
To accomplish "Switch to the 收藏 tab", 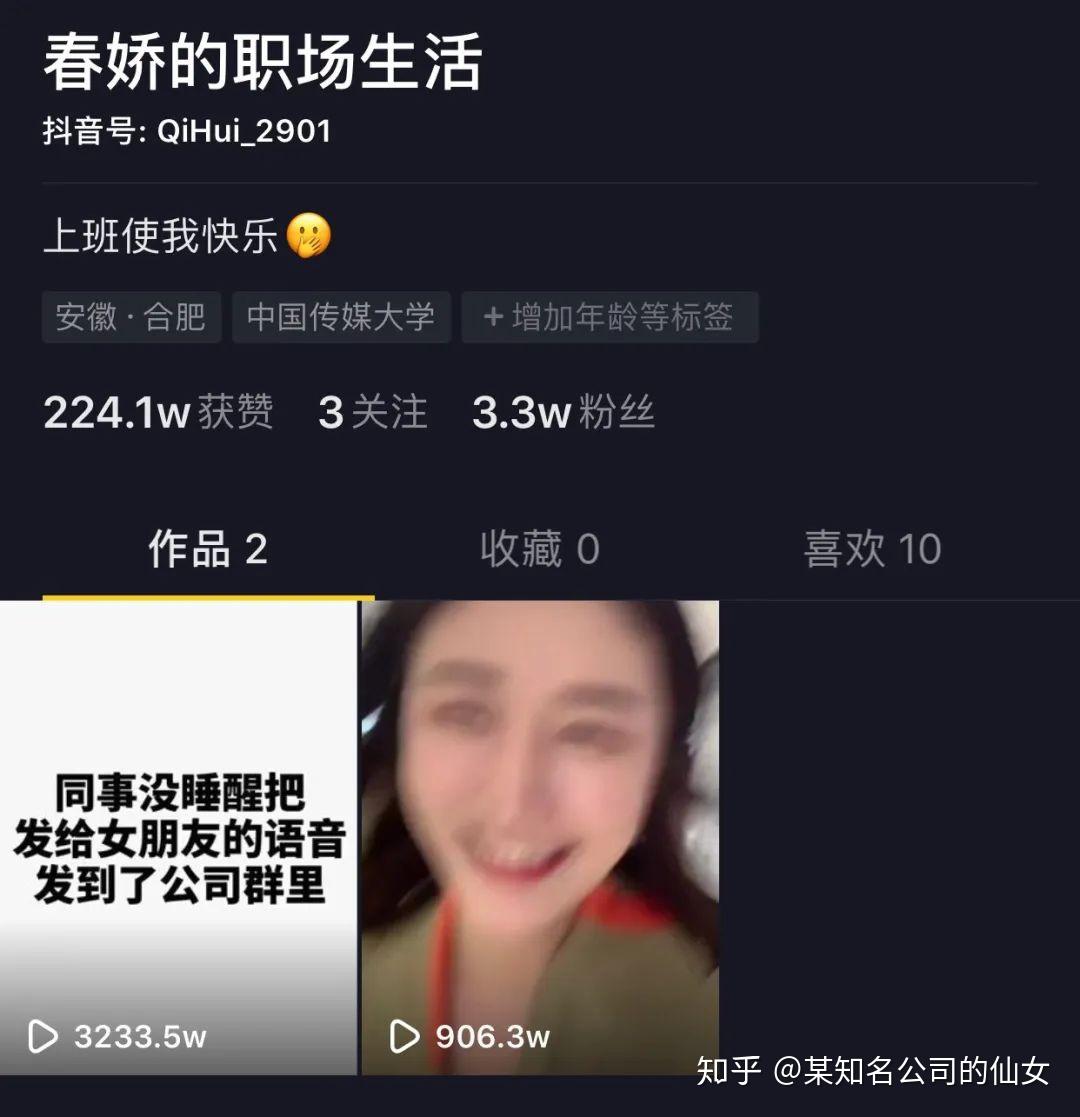I will click(x=539, y=549).
